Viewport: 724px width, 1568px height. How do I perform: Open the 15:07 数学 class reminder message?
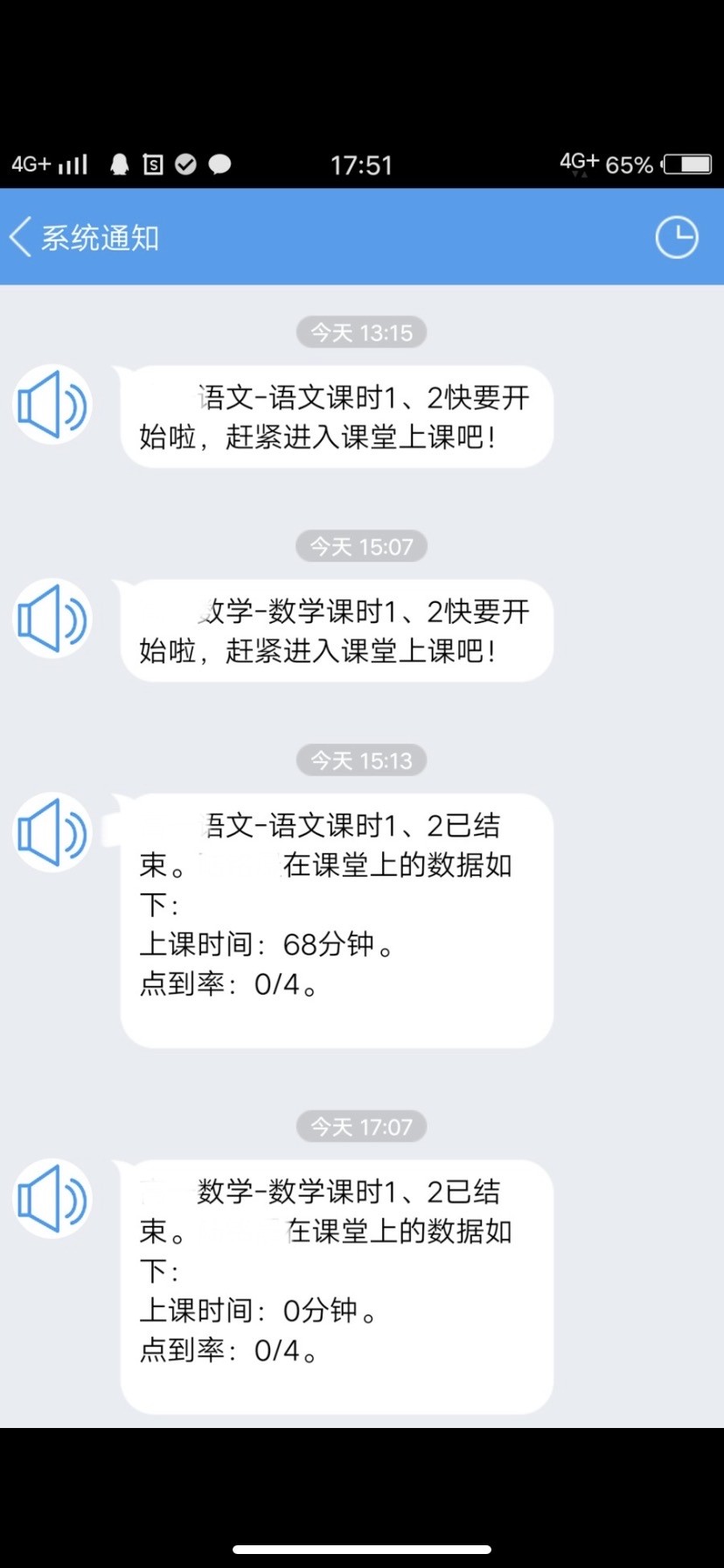(337, 631)
